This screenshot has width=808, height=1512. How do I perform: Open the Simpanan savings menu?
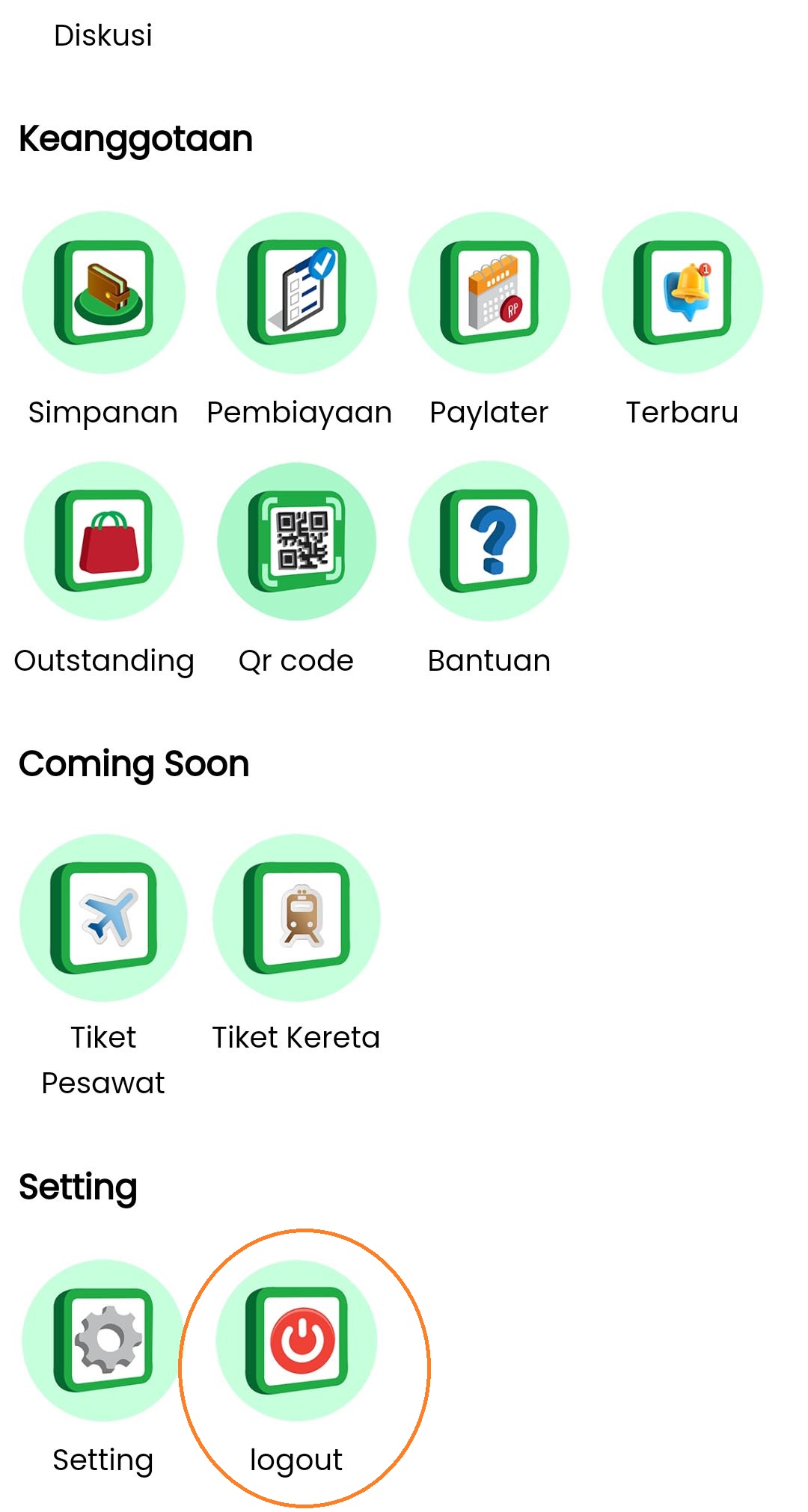tap(103, 292)
